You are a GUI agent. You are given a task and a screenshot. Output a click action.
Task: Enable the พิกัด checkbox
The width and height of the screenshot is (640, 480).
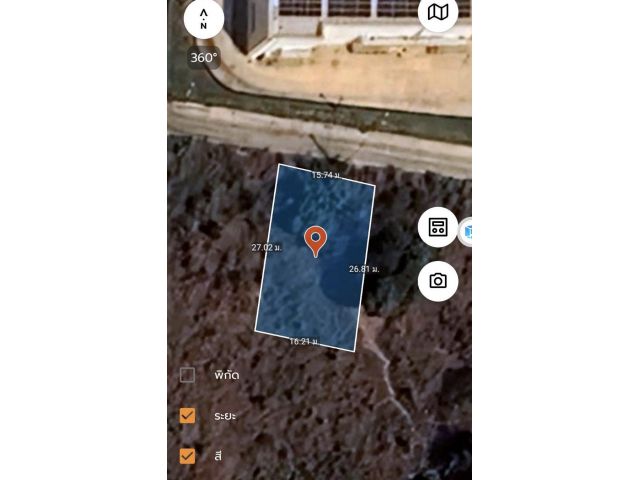[187, 375]
